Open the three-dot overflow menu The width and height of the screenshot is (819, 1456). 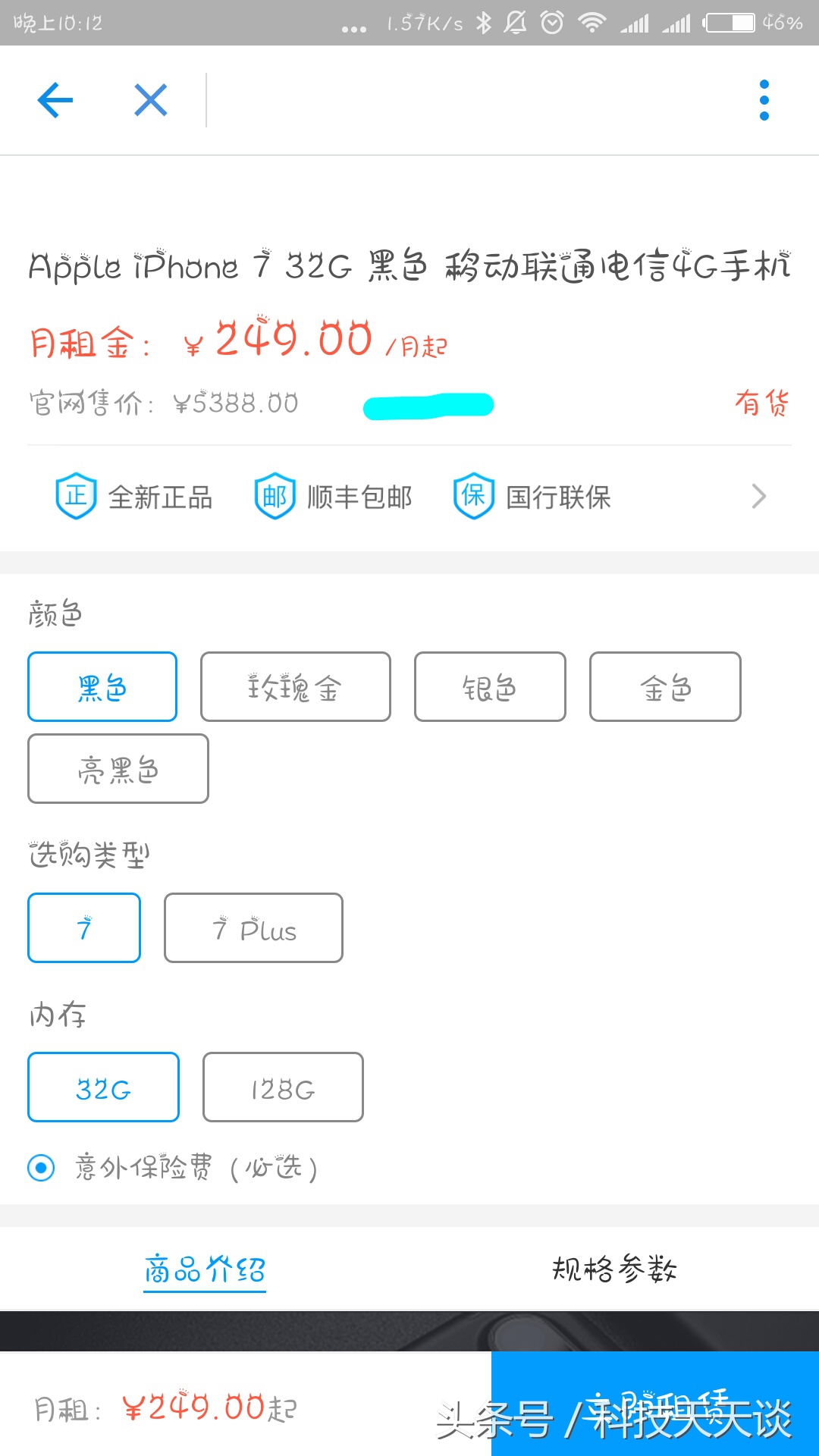click(764, 99)
